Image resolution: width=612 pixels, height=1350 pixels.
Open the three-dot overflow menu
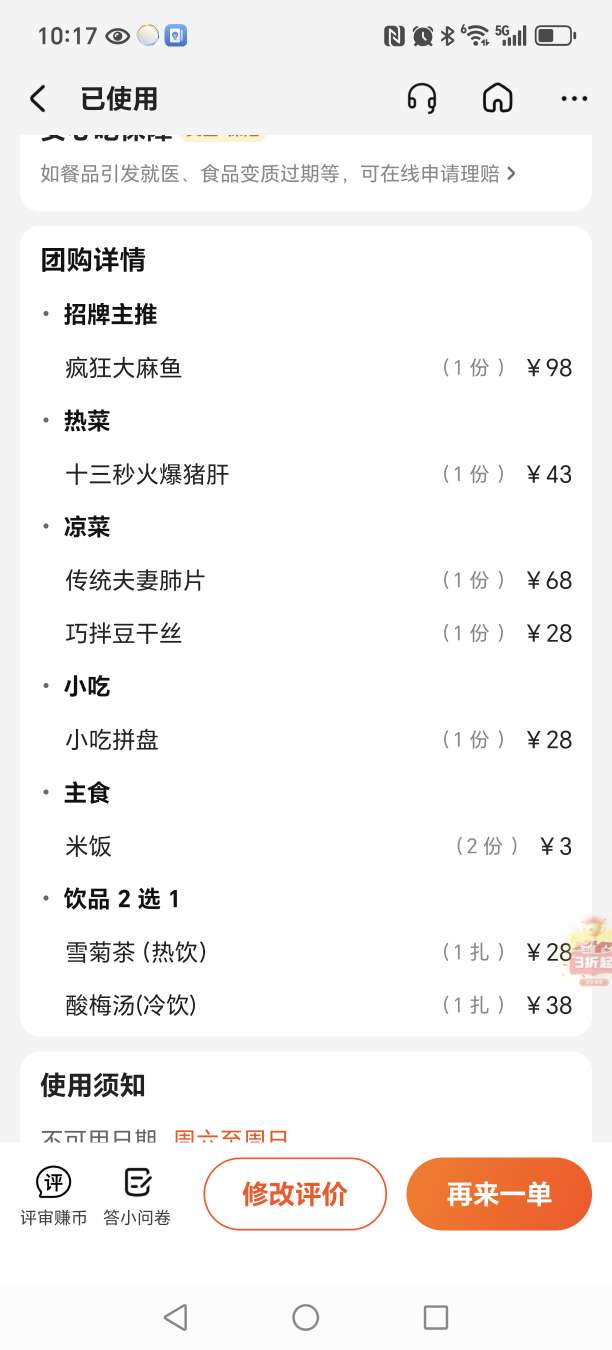pos(574,99)
